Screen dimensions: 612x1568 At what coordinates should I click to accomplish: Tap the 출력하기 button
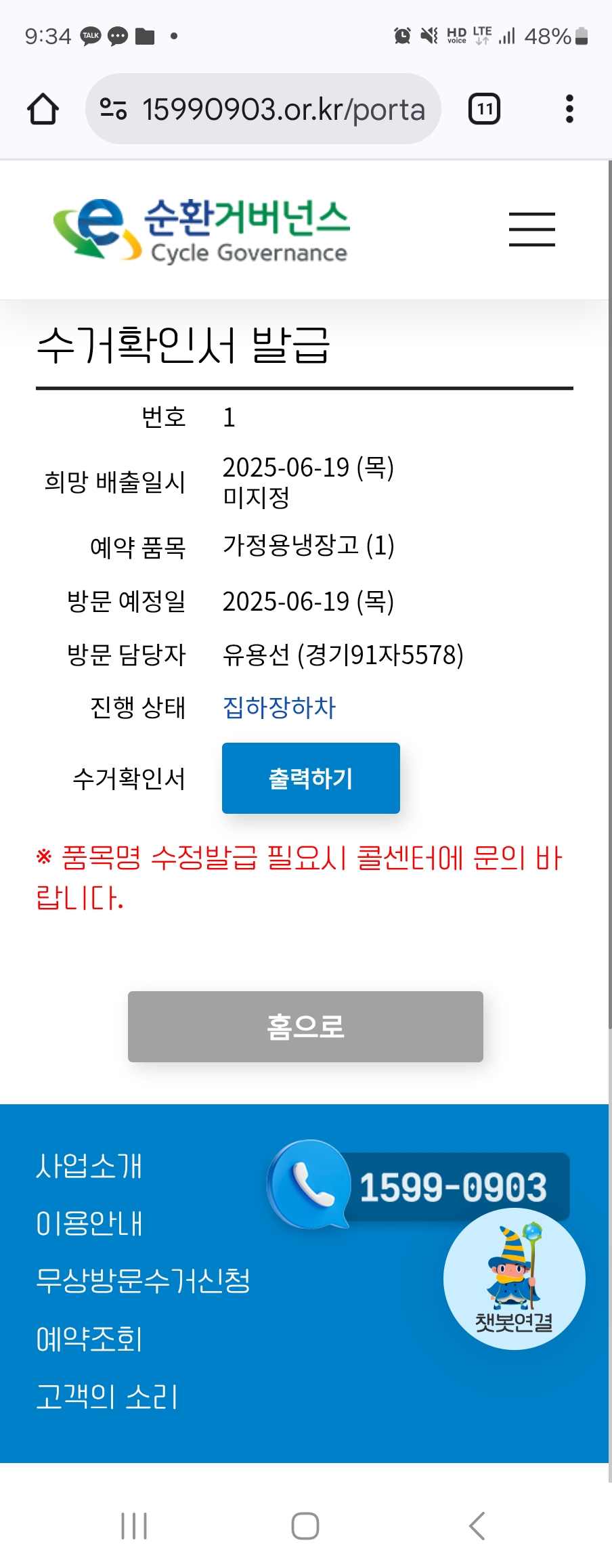(311, 779)
